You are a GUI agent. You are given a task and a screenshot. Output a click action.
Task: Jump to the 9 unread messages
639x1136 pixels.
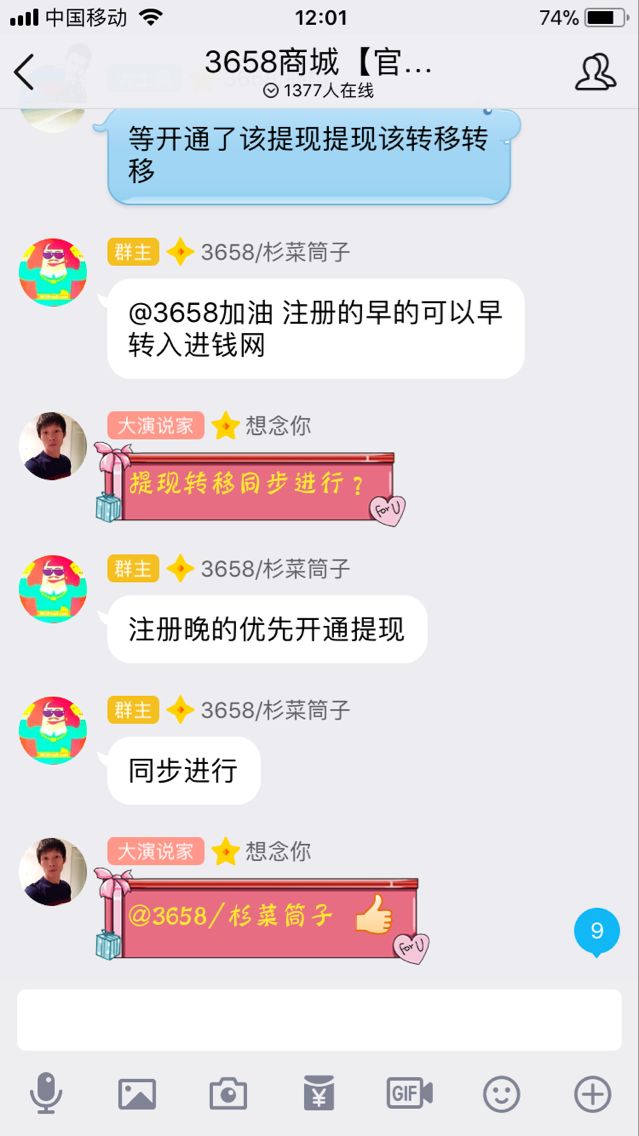tap(596, 932)
